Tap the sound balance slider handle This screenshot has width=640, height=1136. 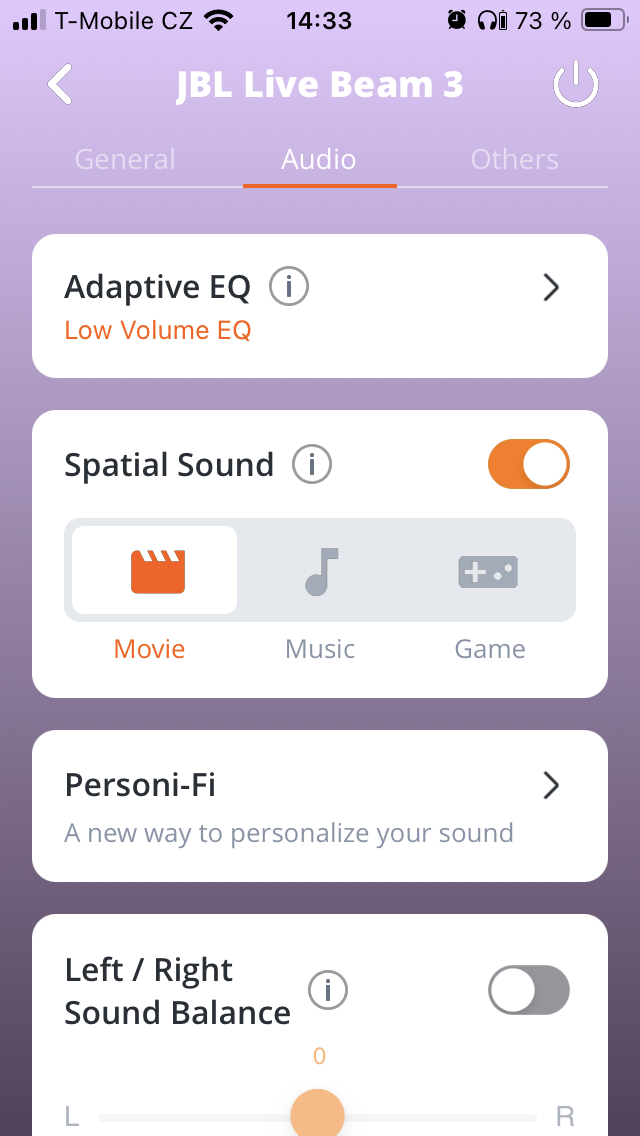pyautogui.click(x=317, y=1114)
